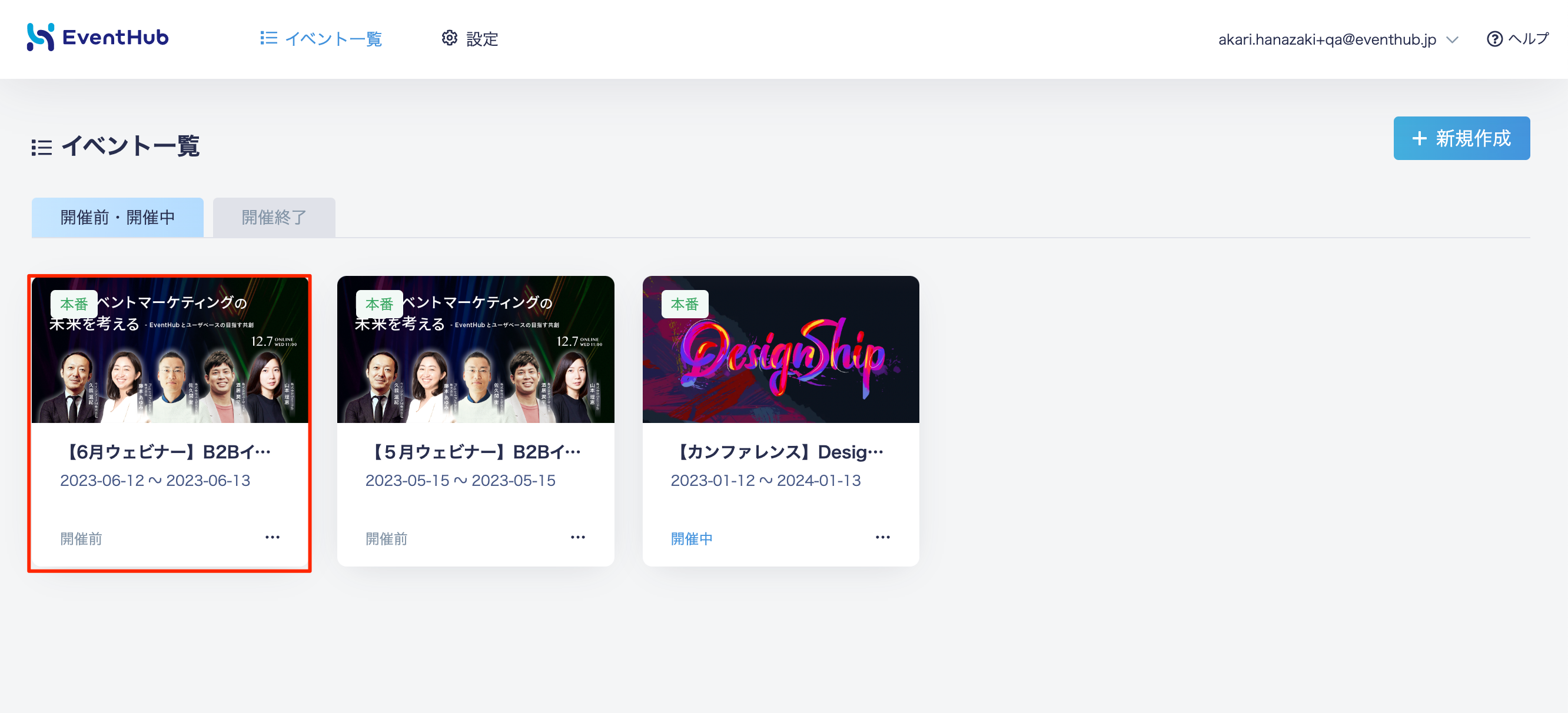Open 設定 settings in top bar
Screen dimensions: 1568x713
pyautogui.click(x=469, y=39)
